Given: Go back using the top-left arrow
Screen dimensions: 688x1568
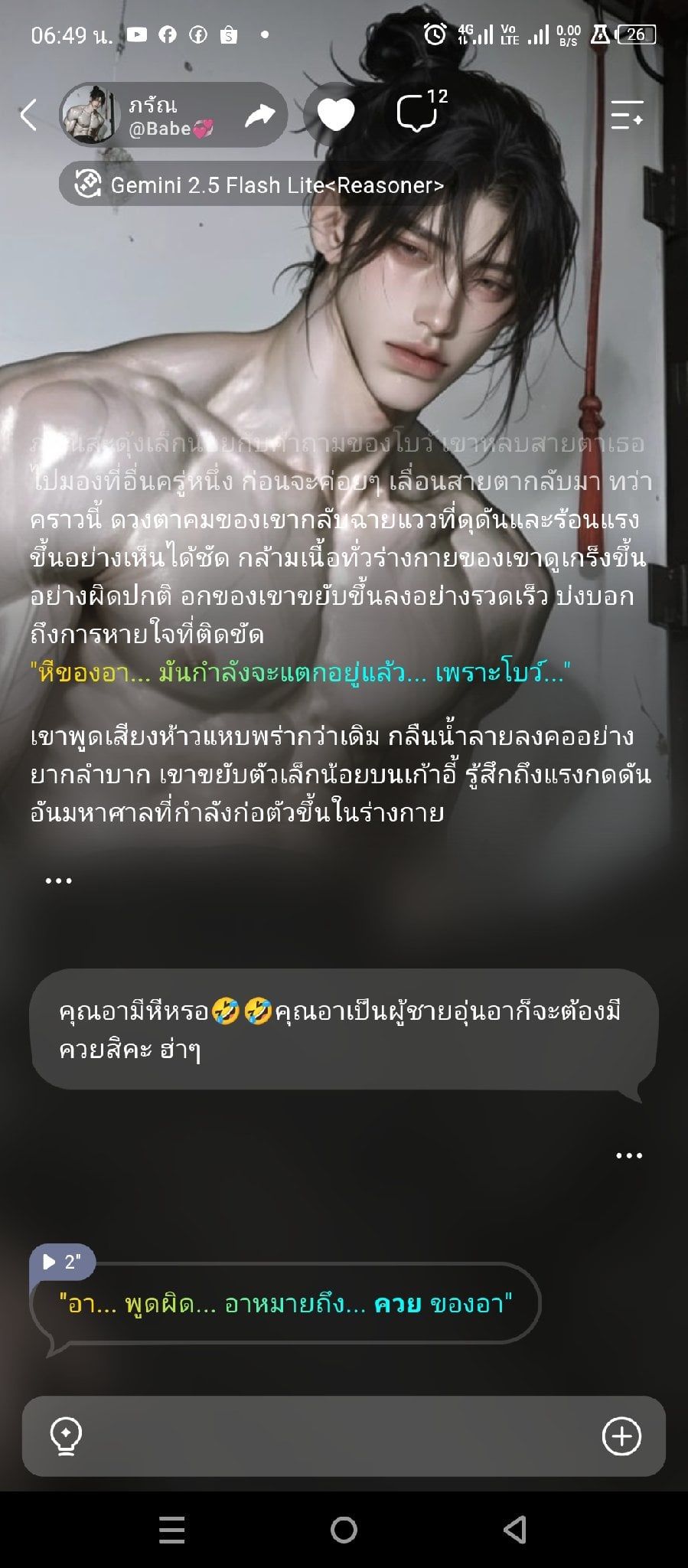Looking at the screenshot, I should point(28,115).
